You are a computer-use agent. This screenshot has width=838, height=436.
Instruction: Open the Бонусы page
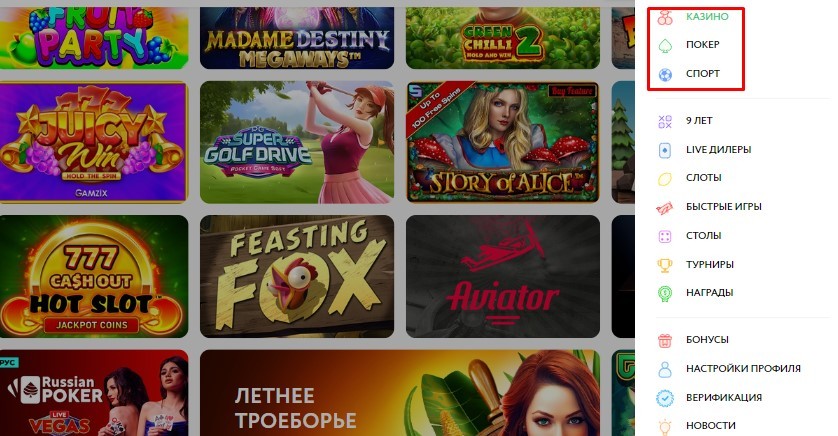point(707,340)
